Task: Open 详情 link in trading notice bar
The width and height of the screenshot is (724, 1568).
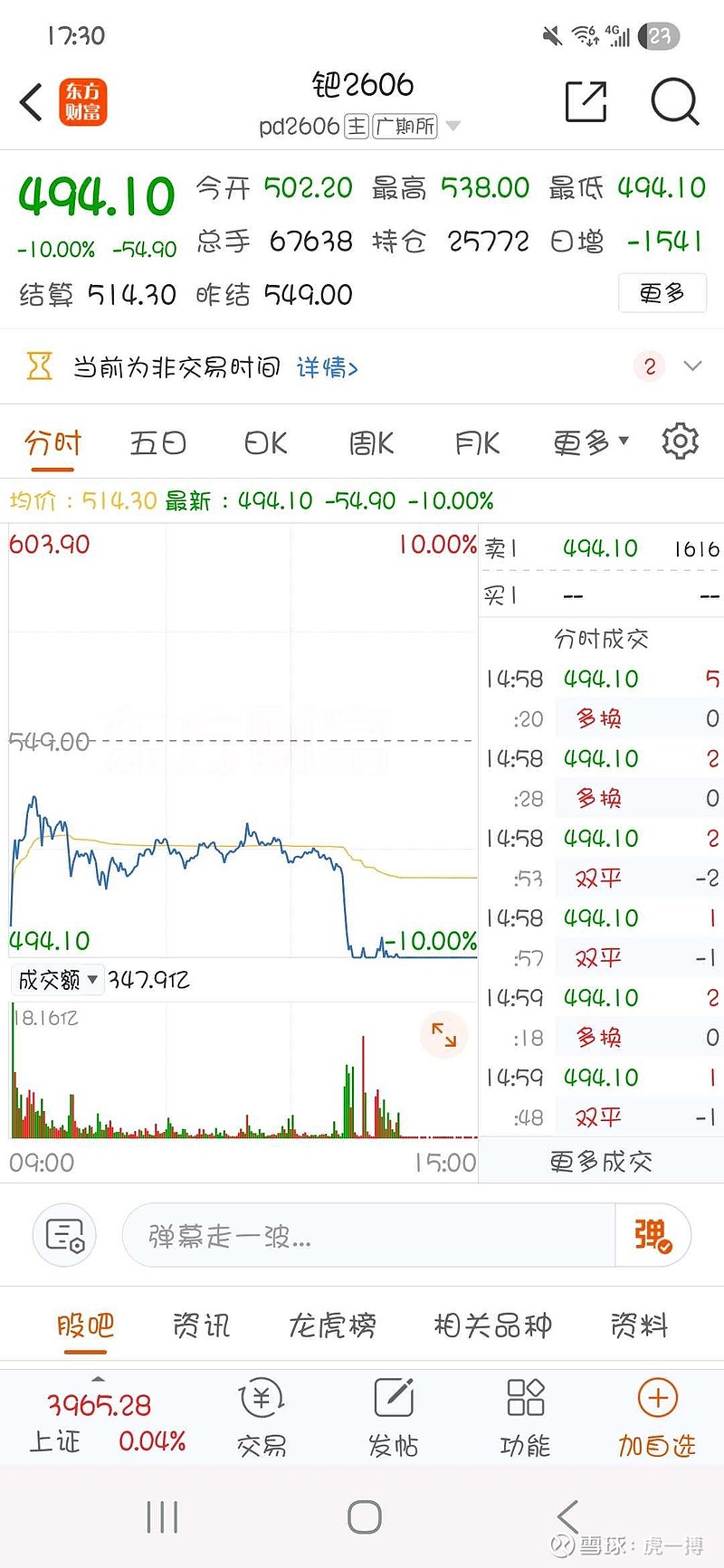Action: click(x=328, y=366)
